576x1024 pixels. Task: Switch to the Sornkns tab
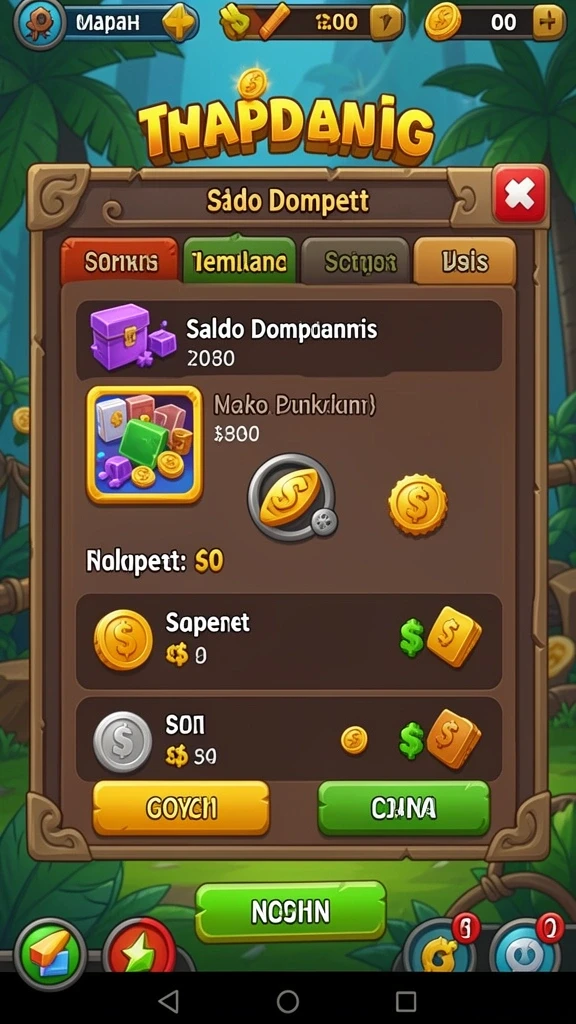click(x=120, y=262)
